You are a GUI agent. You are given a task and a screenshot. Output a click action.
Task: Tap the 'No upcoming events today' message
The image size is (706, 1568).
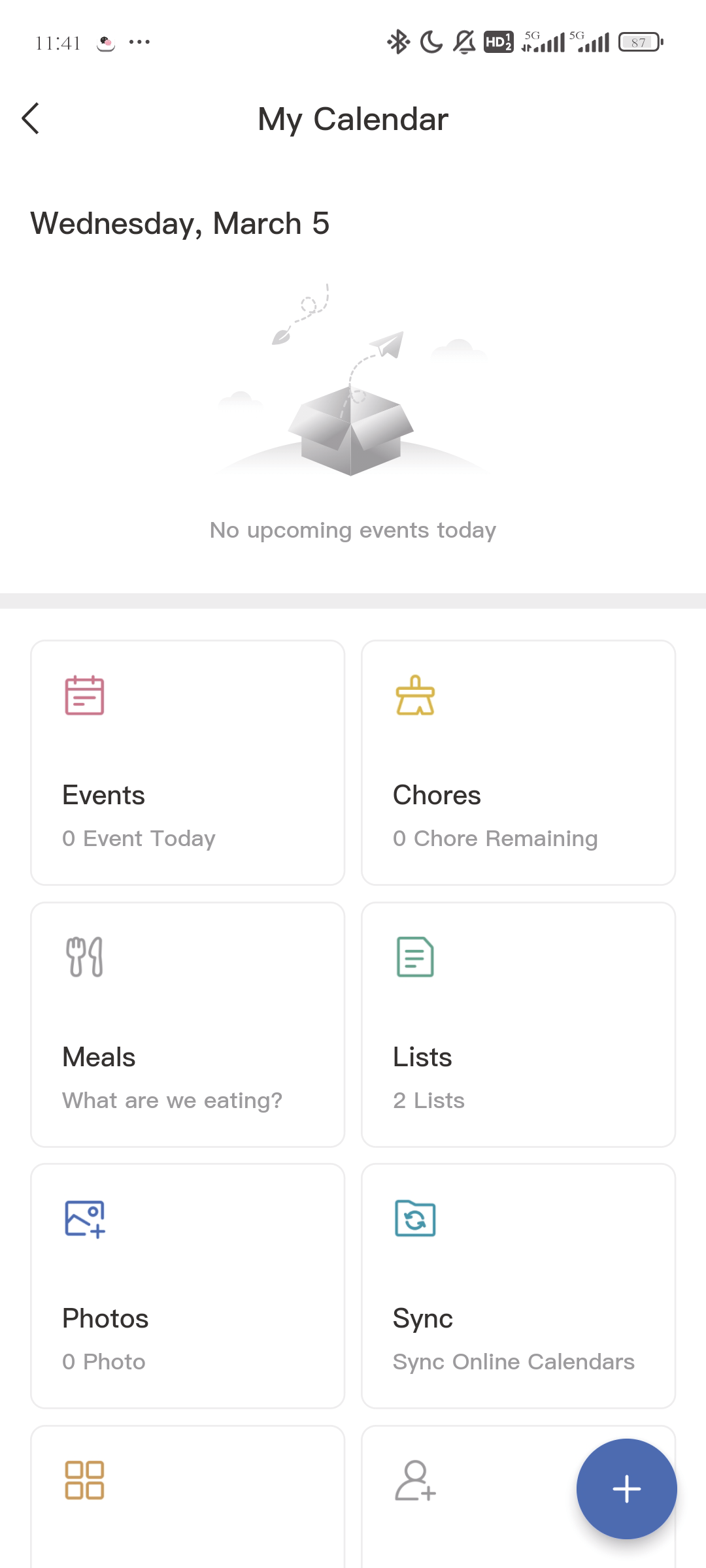coord(353,530)
